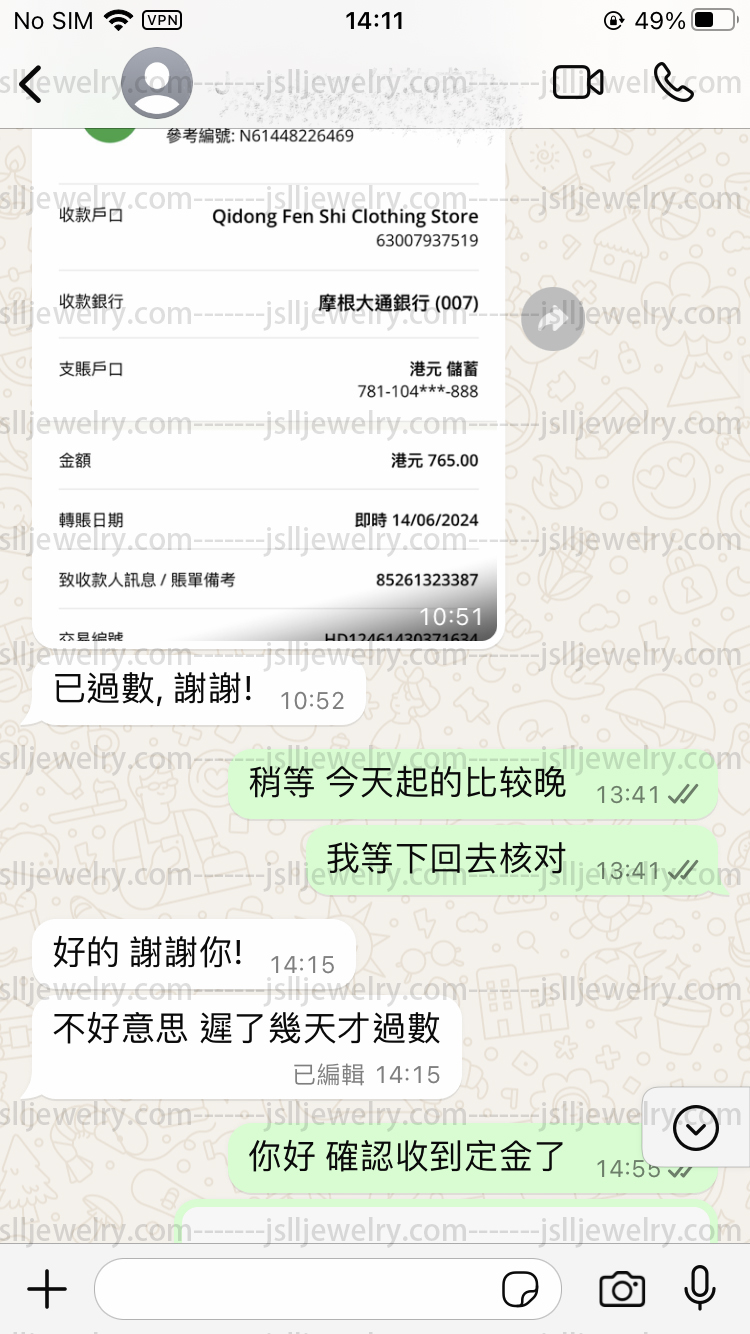Screen dimensions: 750x1334
Task: Open the bank transfer receipt image
Action: click(x=265, y=385)
